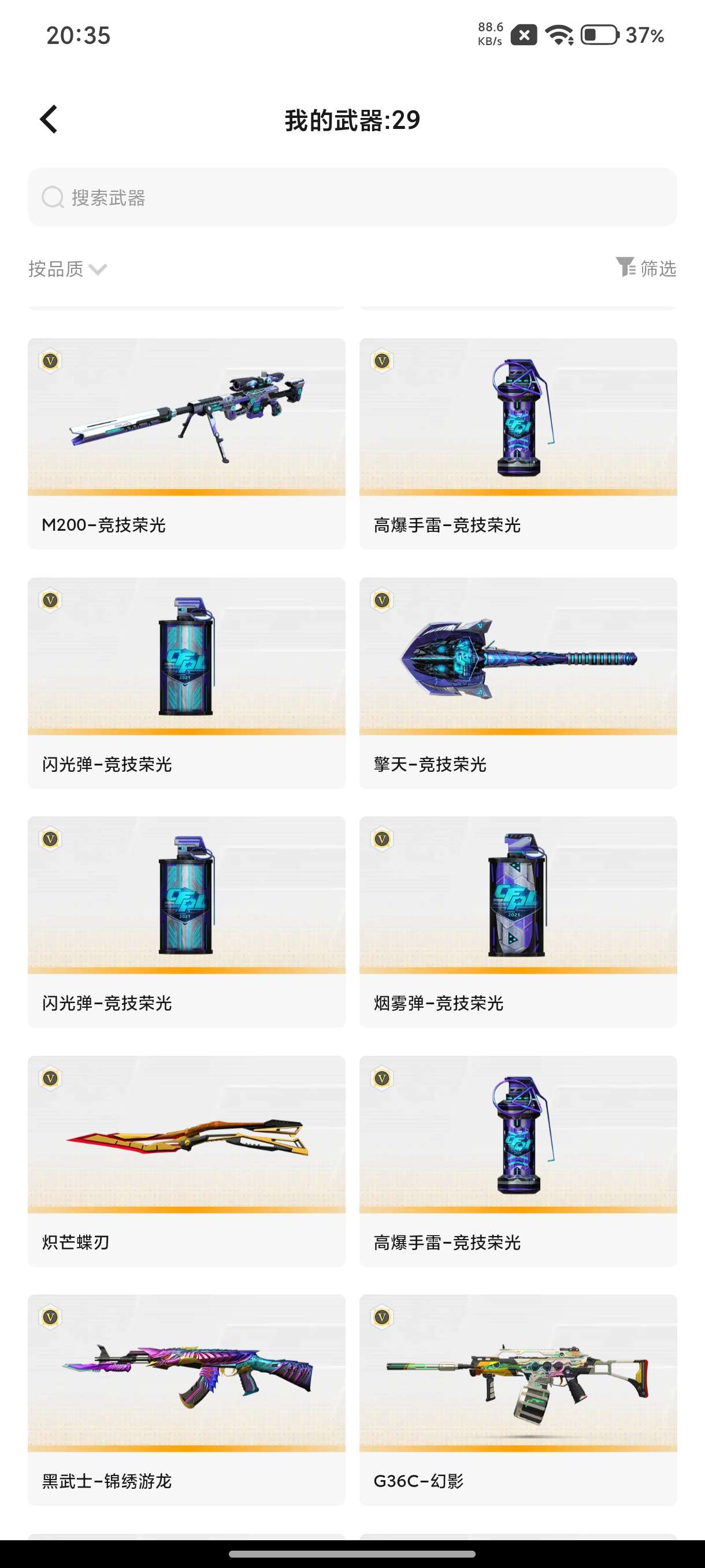This screenshot has width=705, height=1568.
Task: Open the 炽芒蝶刃 weapon card
Action: (x=186, y=1161)
